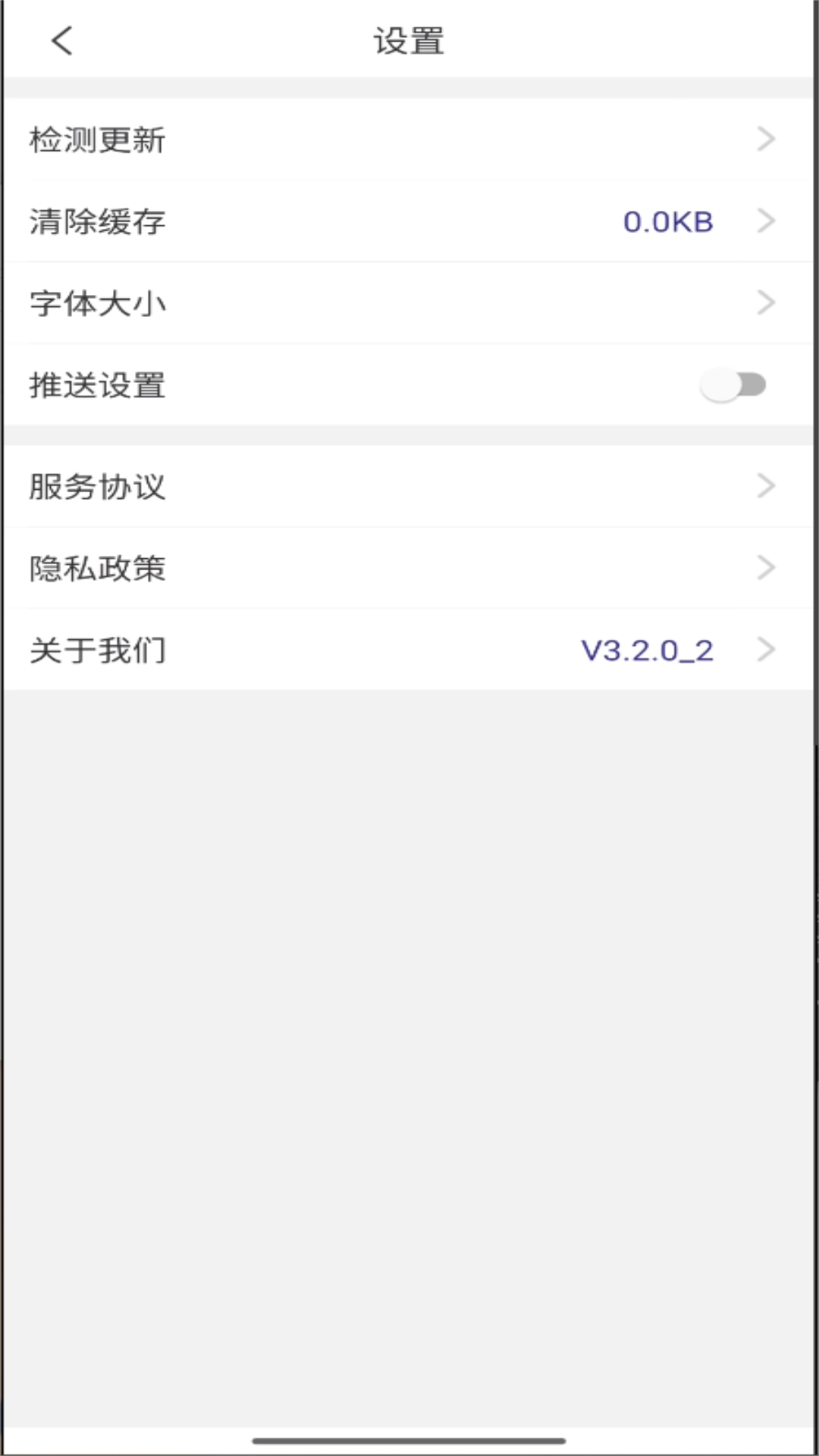Tap the chevron on the 关于我们 row
The image size is (819, 1456).
(x=766, y=650)
